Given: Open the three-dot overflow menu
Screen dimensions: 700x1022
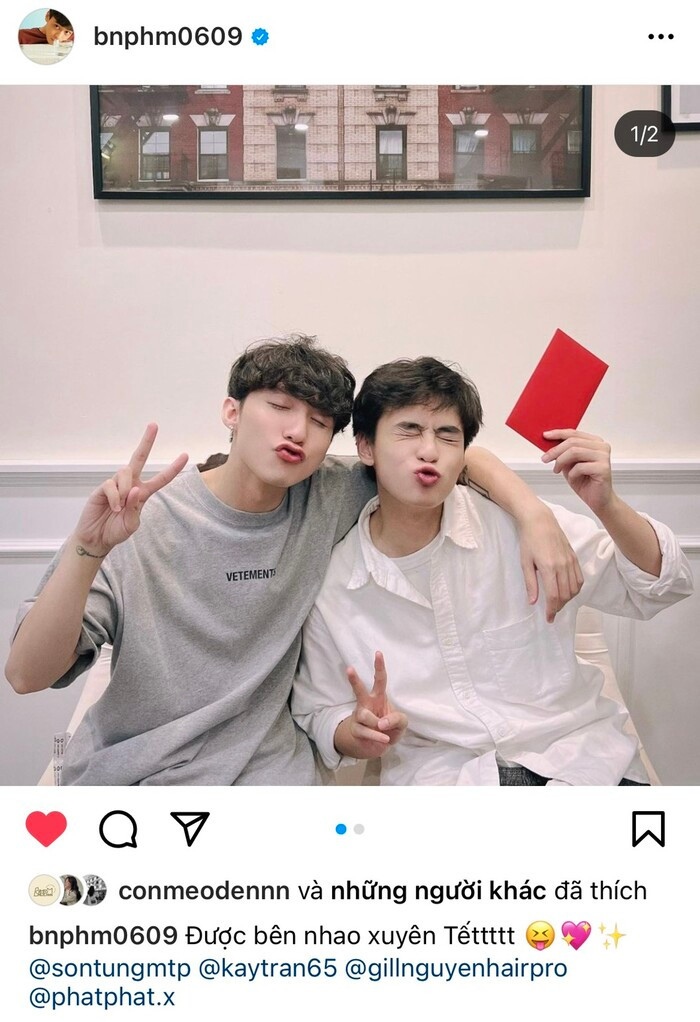Looking at the screenshot, I should point(660,37).
